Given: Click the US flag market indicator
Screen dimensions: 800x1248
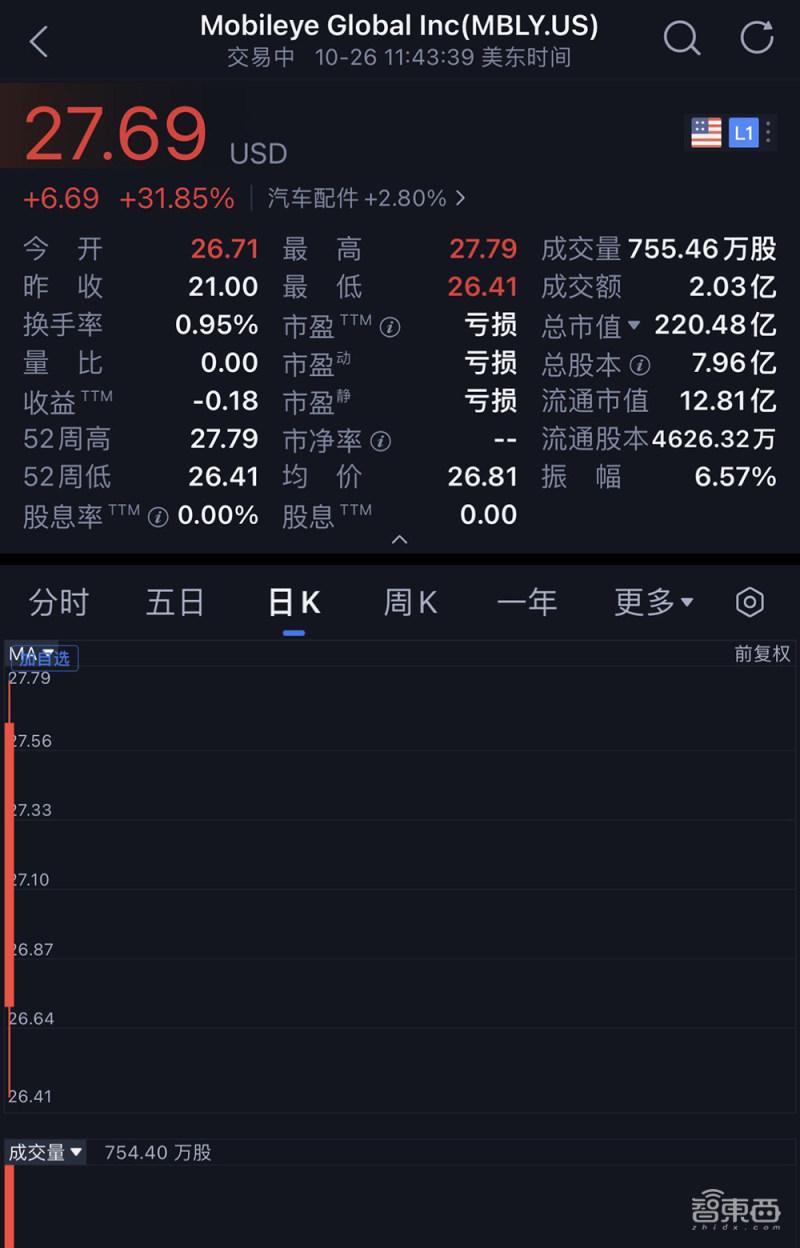Looking at the screenshot, I should 706,131.
